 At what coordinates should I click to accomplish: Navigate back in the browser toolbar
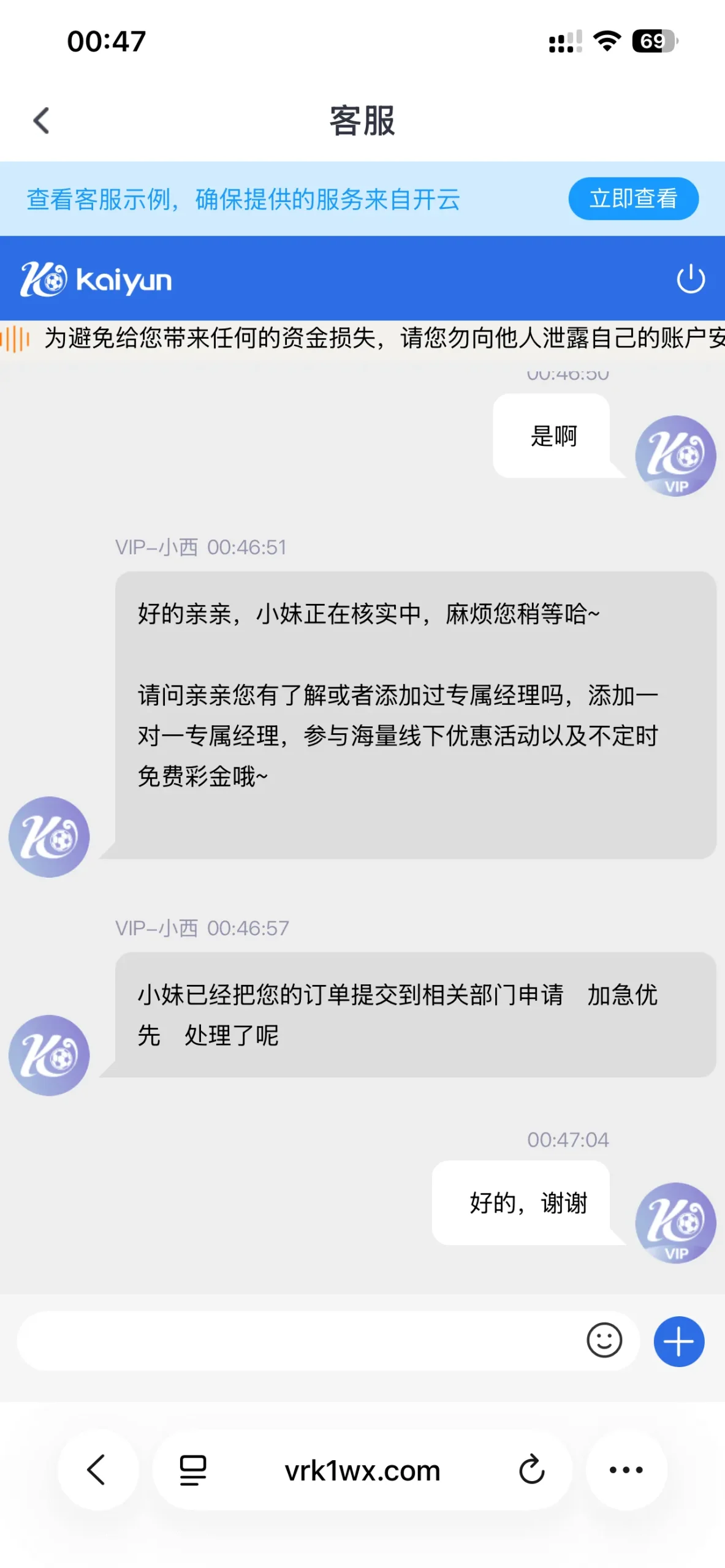[97, 1470]
